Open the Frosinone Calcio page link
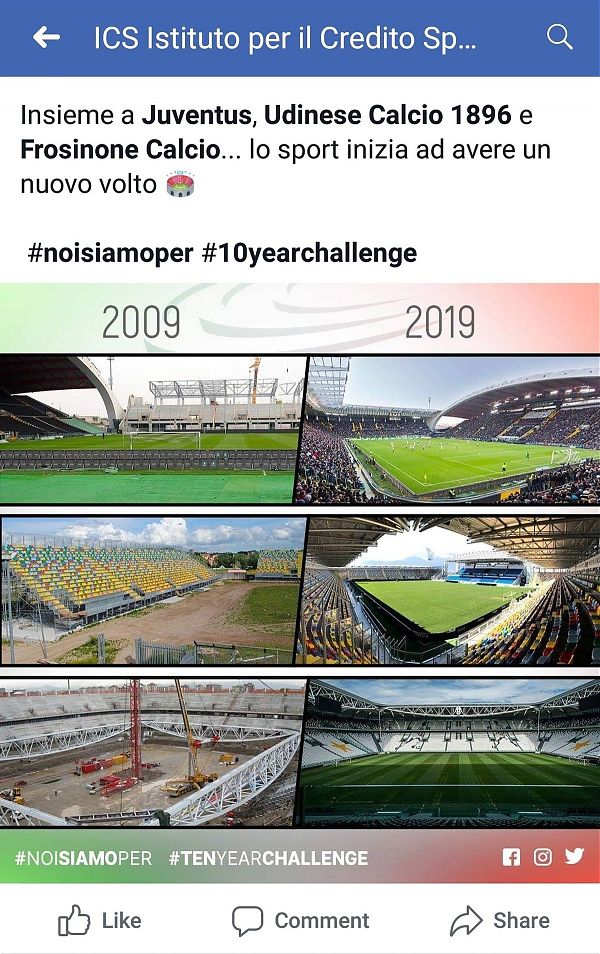The width and height of the screenshot is (600, 954). coord(119,150)
